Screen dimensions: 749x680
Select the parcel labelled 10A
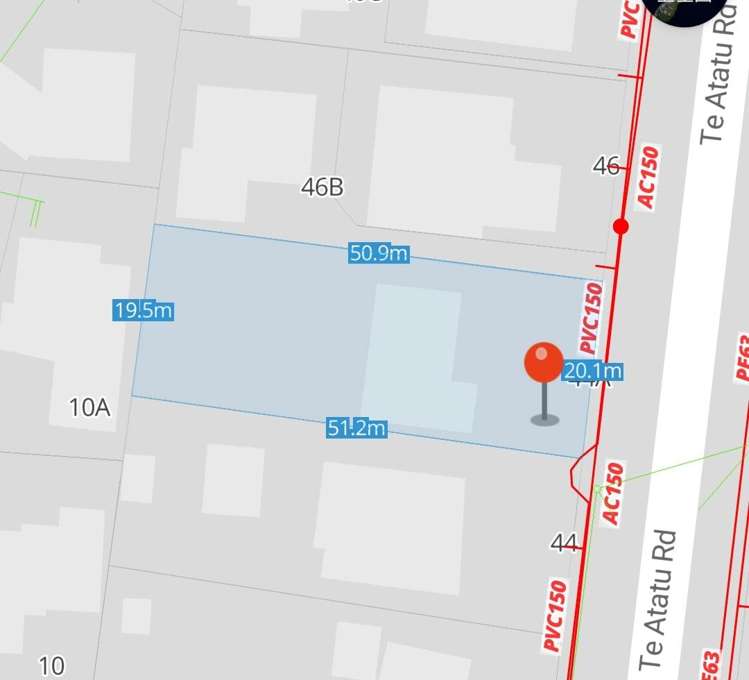pos(89,407)
